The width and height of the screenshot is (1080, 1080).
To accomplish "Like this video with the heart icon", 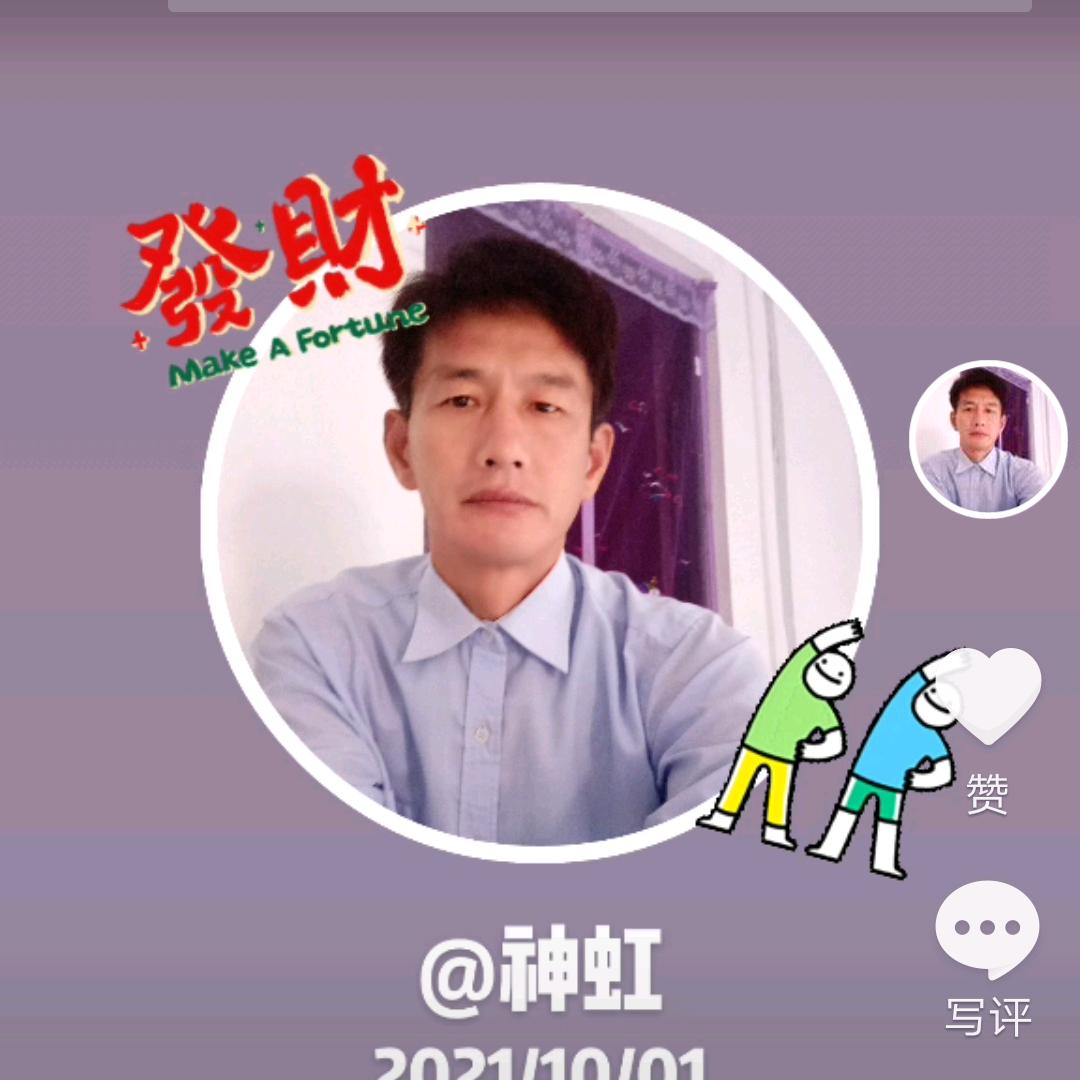I will [990, 697].
